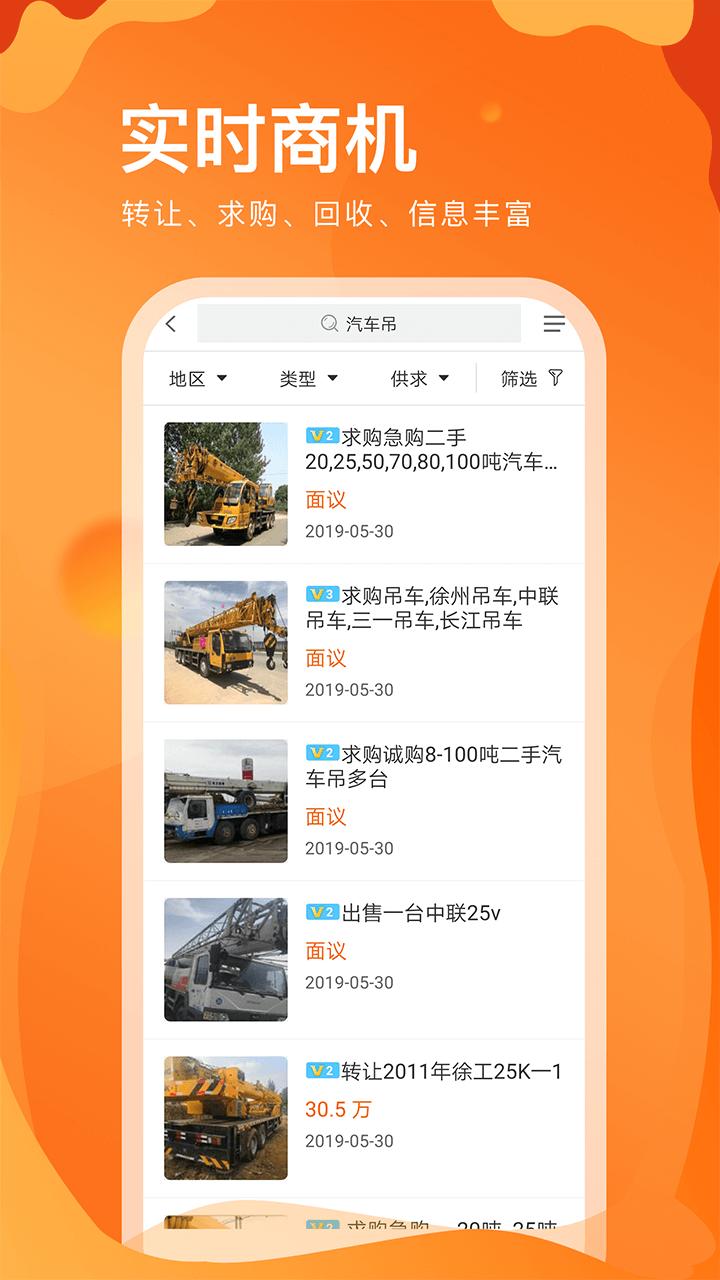This screenshot has width=720, height=1280.
Task: Click the photo of the 中联25v listing
Action: (x=226, y=958)
